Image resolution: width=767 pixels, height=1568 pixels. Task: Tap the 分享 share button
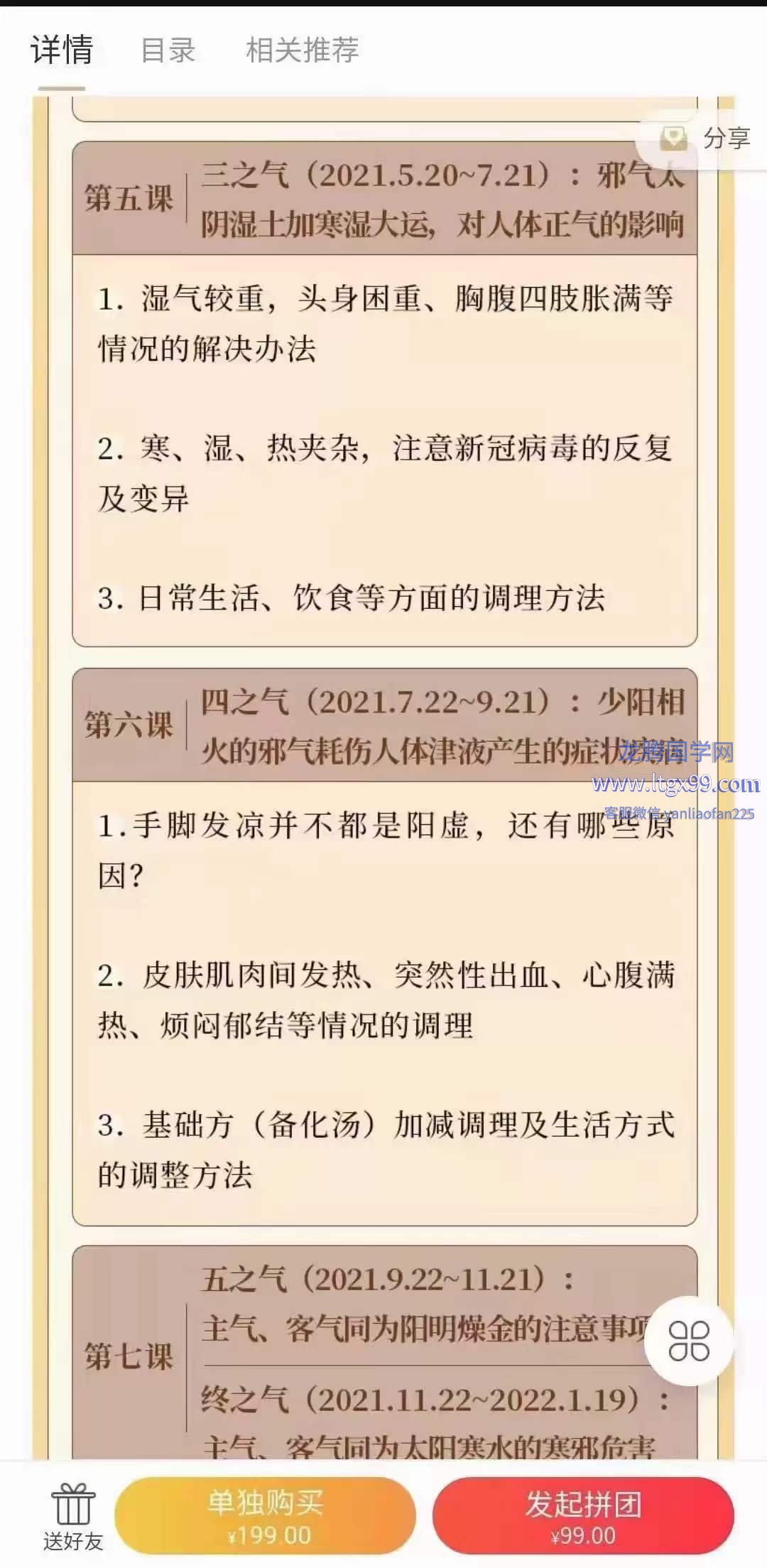(x=706, y=138)
